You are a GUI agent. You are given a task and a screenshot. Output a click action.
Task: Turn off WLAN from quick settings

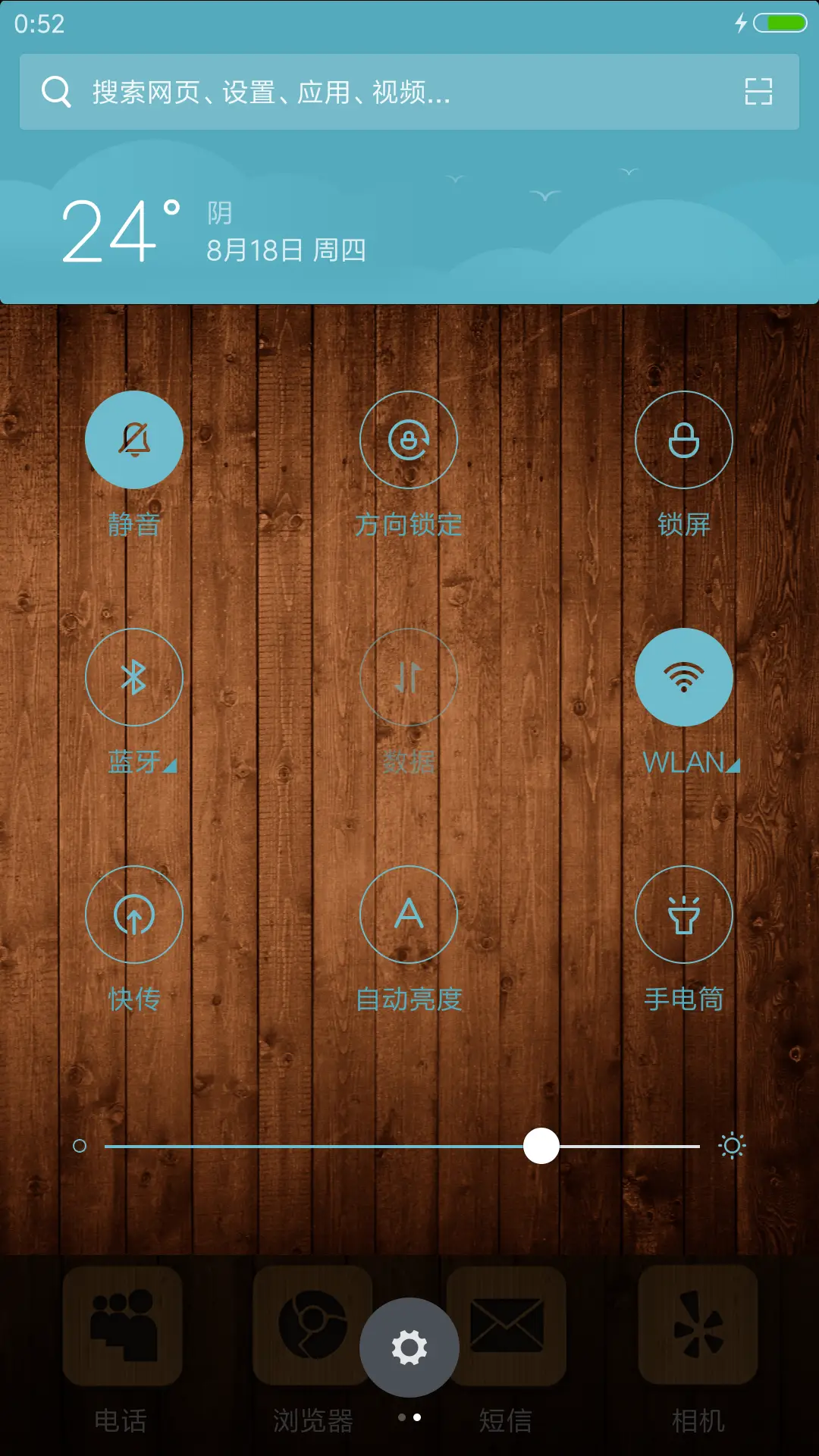tap(684, 677)
